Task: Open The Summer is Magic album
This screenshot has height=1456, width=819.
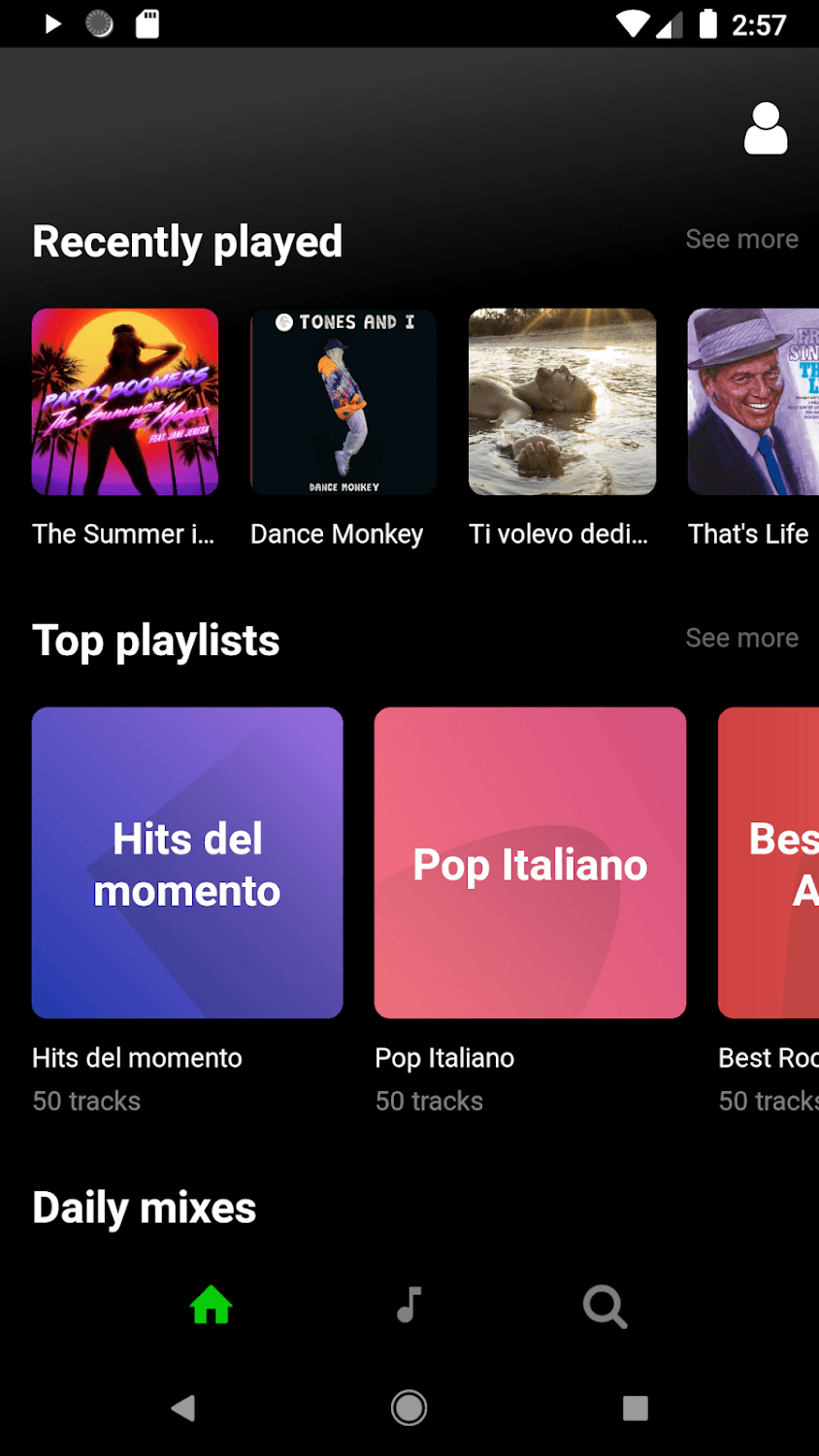Action: [125, 402]
